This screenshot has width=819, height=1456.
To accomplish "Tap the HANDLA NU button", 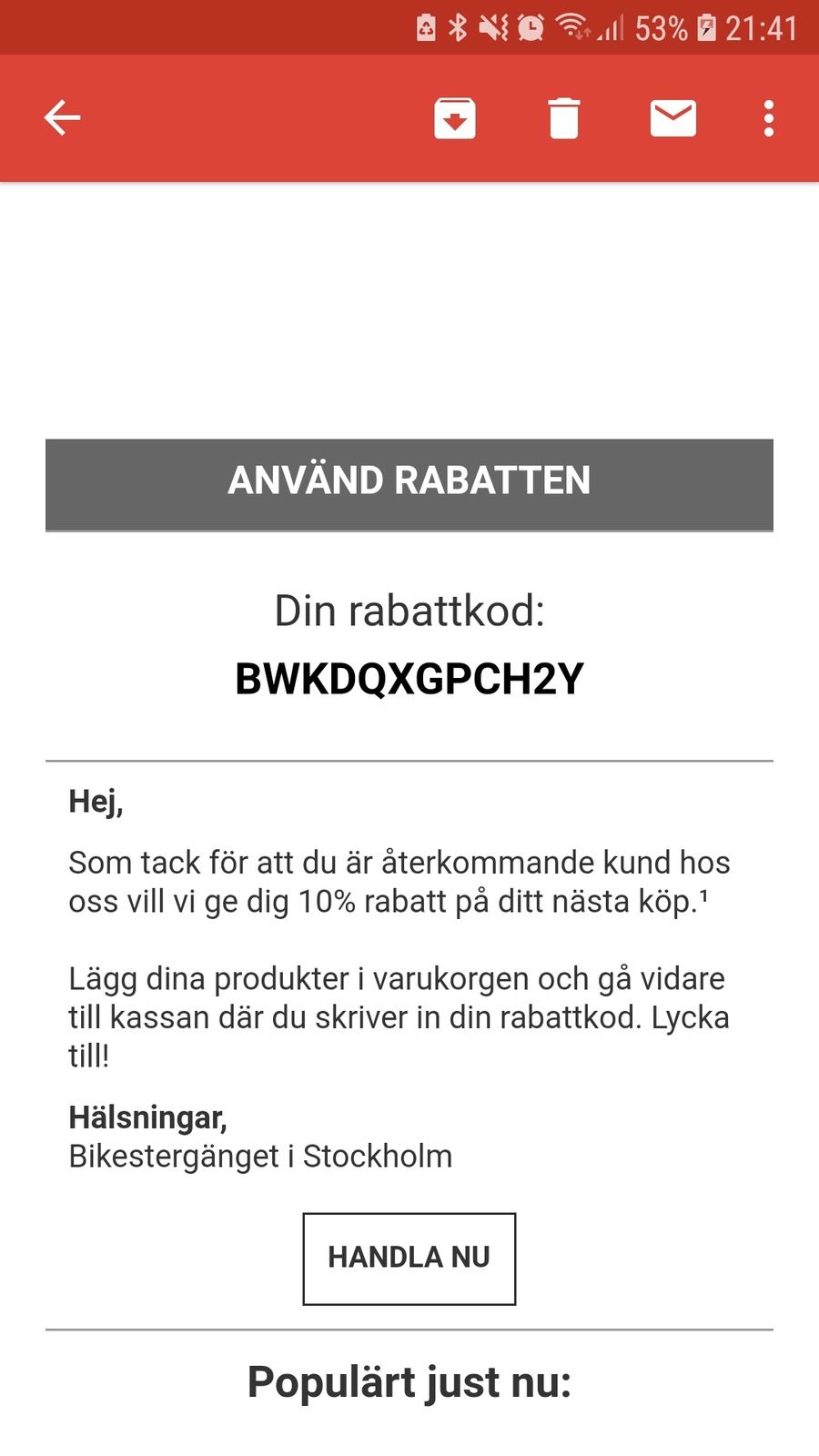I will pos(409,1259).
